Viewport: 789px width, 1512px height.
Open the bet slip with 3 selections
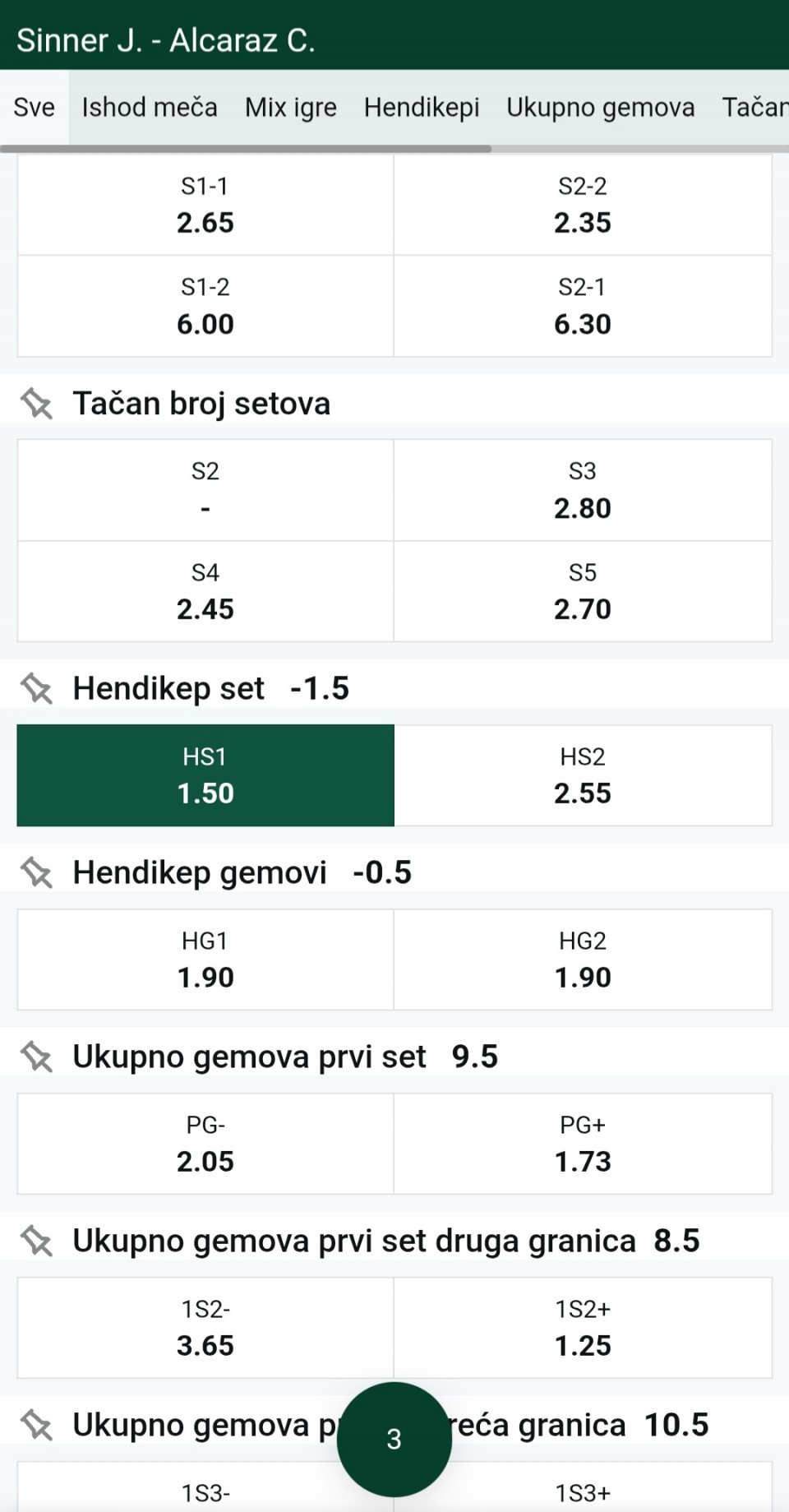pyautogui.click(x=394, y=1440)
